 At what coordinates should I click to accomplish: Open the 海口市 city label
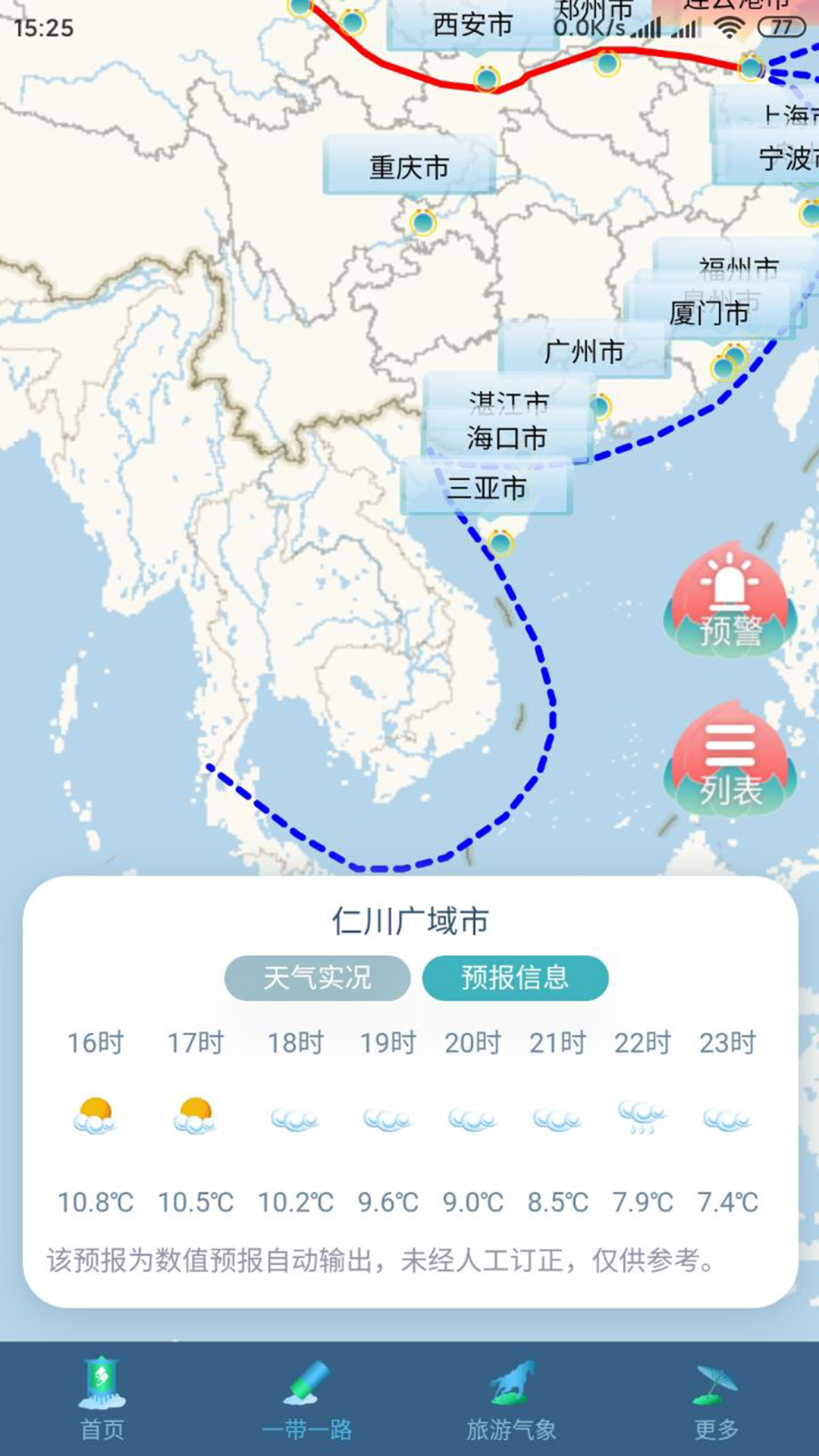[x=506, y=439]
